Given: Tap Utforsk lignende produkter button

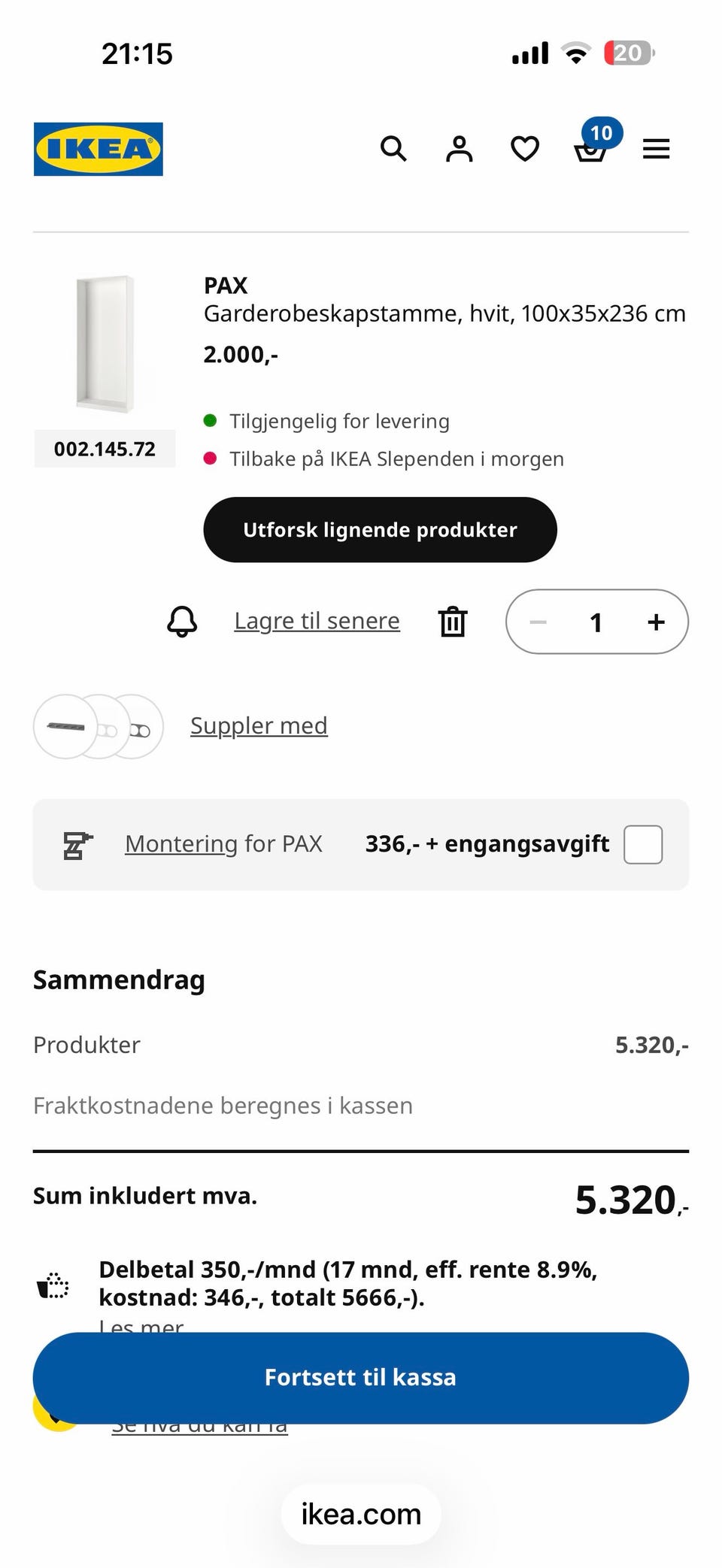Looking at the screenshot, I should pos(380,530).
